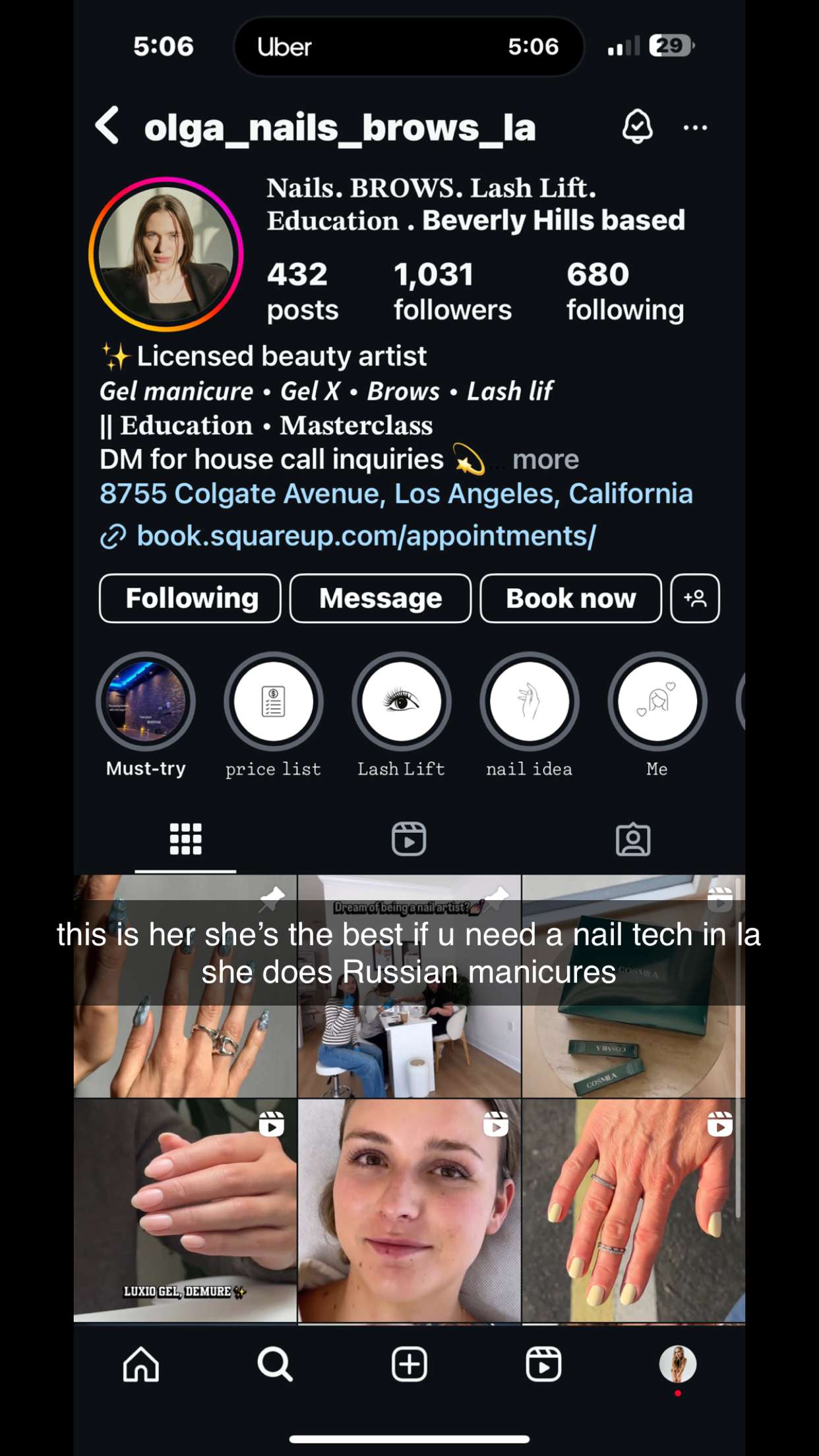This screenshot has height=1456, width=819.
Task: Open the Lash Lift story highlight
Action: (x=401, y=702)
